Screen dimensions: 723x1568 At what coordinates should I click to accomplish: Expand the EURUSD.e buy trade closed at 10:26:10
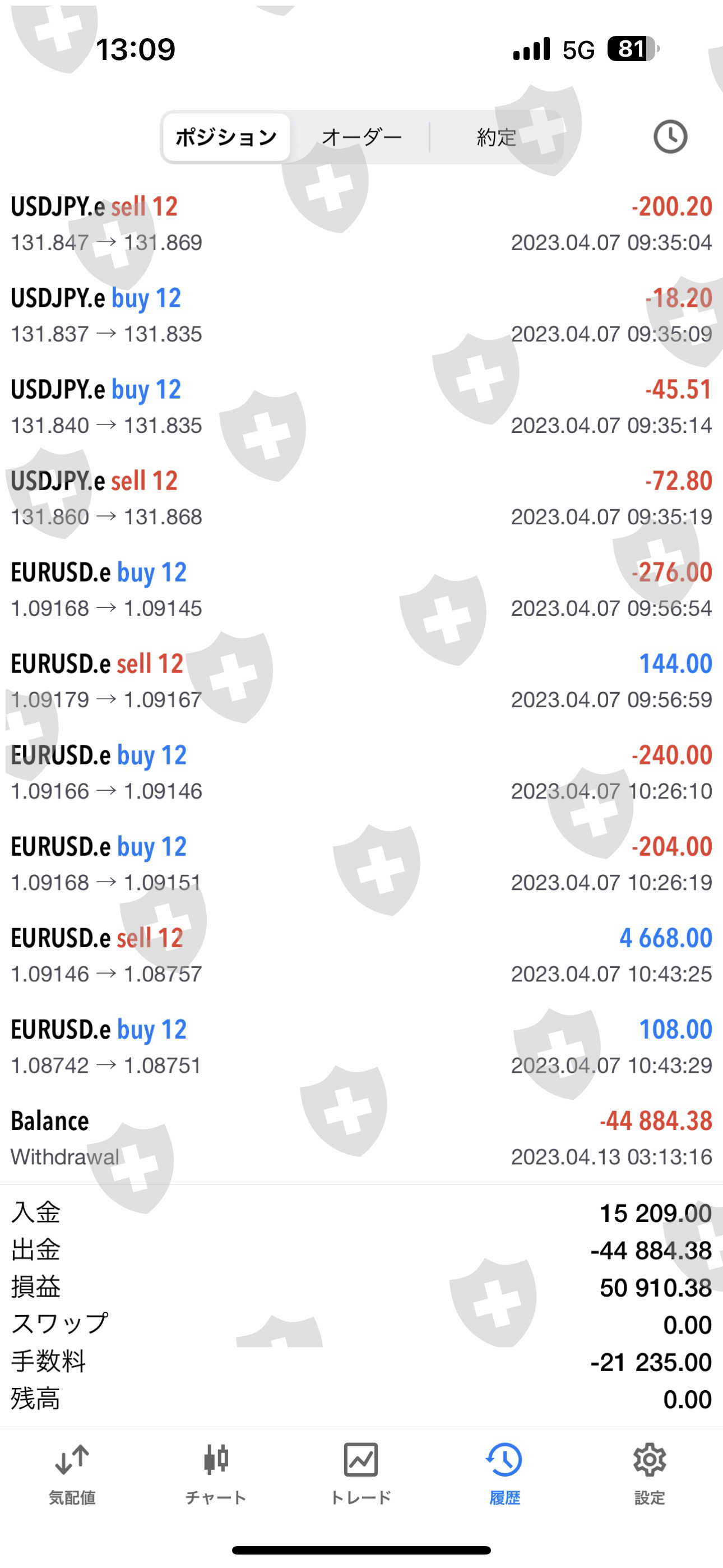(x=361, y=772)
